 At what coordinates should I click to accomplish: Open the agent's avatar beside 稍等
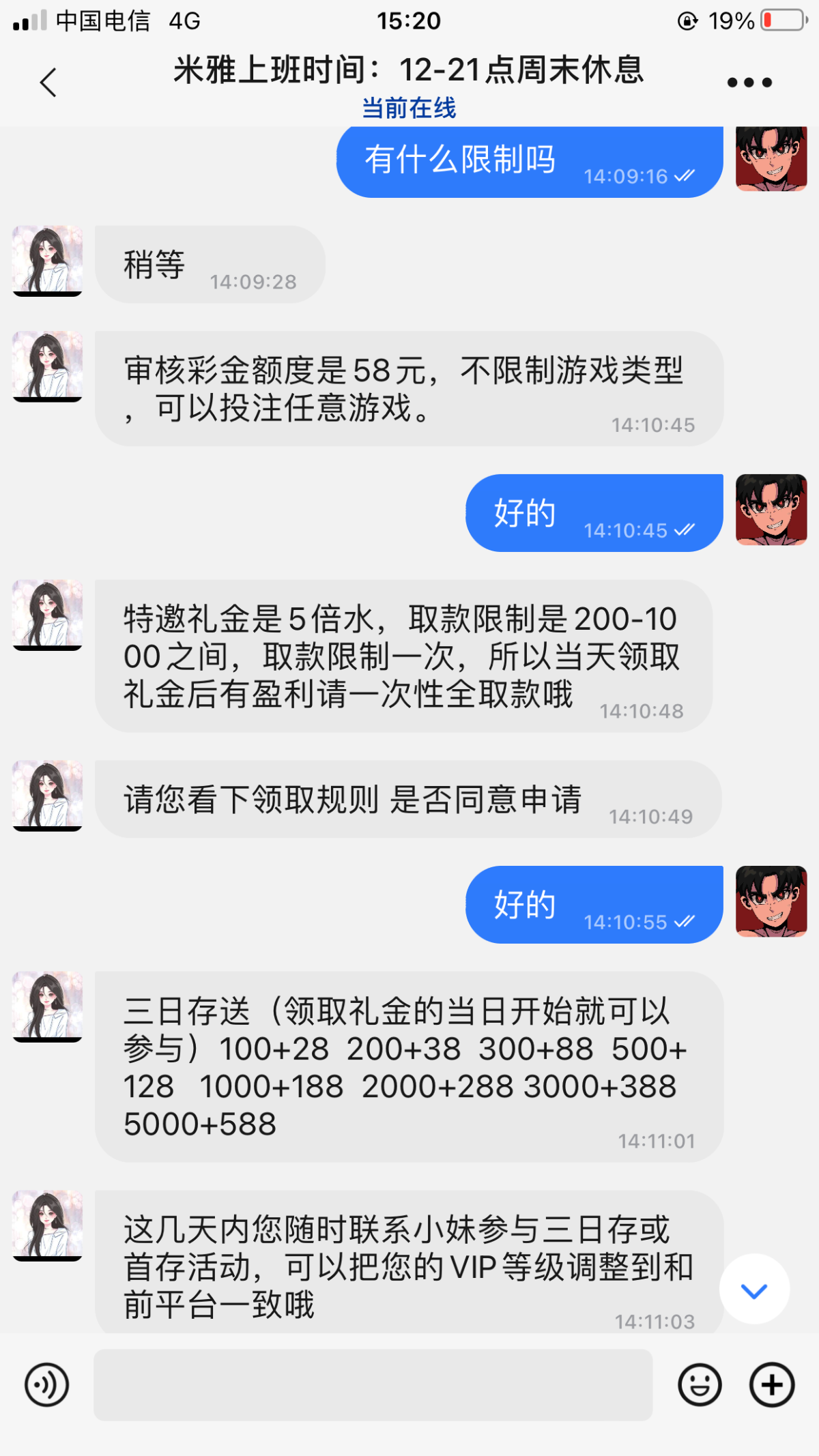tap(48, 261)
